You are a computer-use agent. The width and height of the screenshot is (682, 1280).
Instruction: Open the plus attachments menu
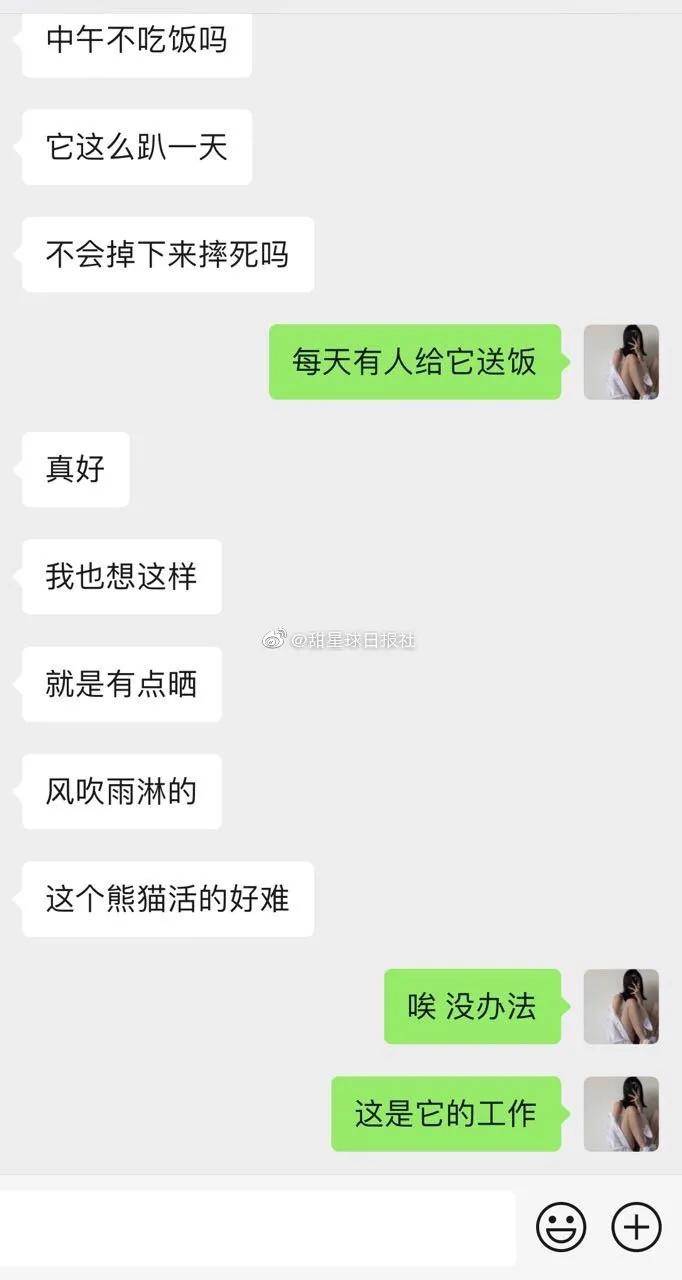pyautogui.click(x=637, y=1226)
